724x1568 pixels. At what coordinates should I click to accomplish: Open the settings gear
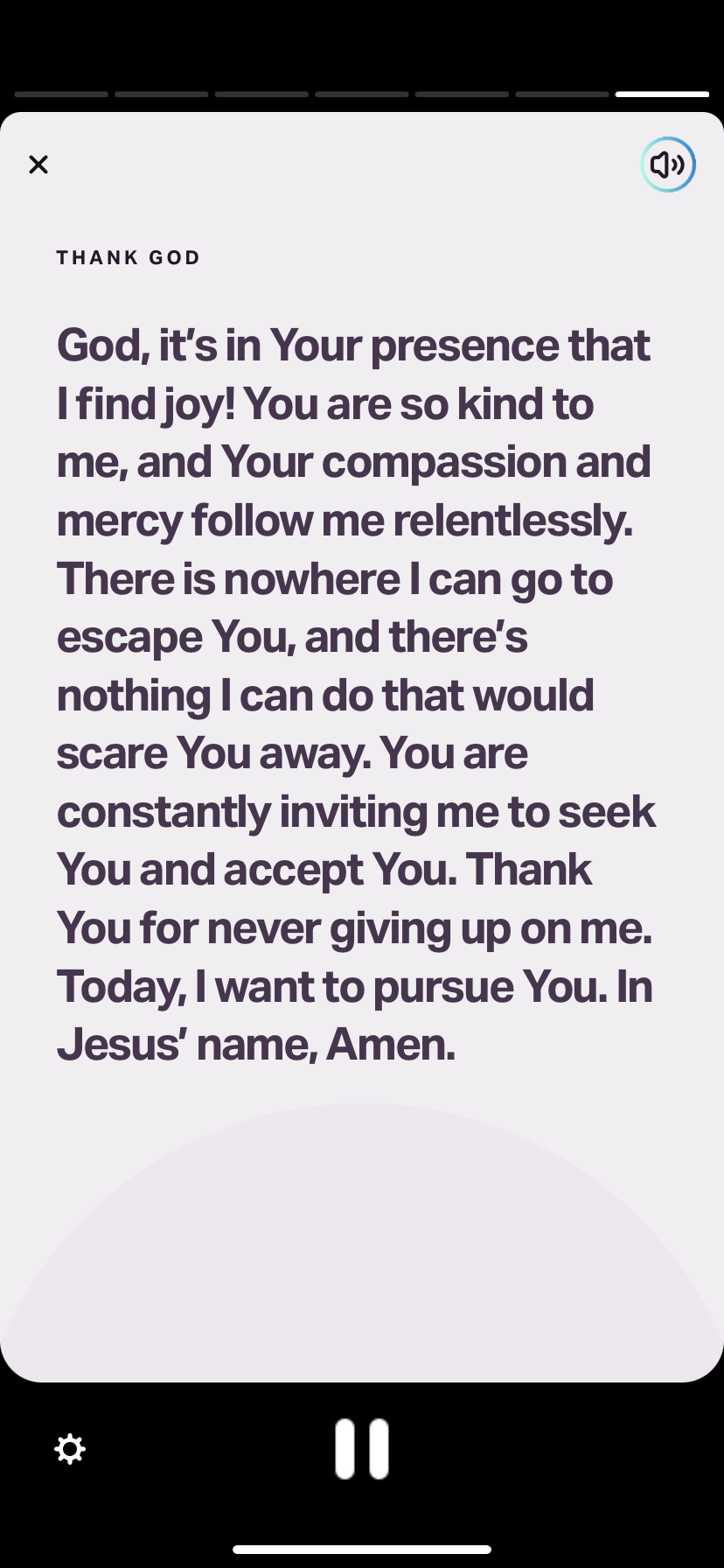pyautogui.click(x=70, y=1449)
